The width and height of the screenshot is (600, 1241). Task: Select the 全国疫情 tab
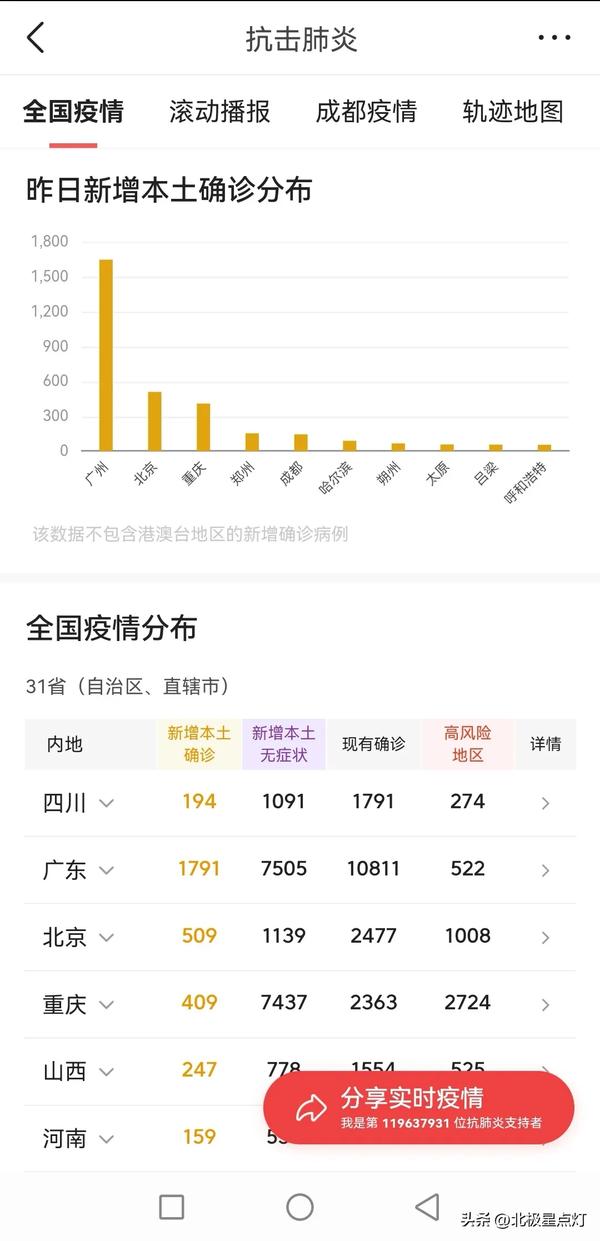tap(73, 111)
